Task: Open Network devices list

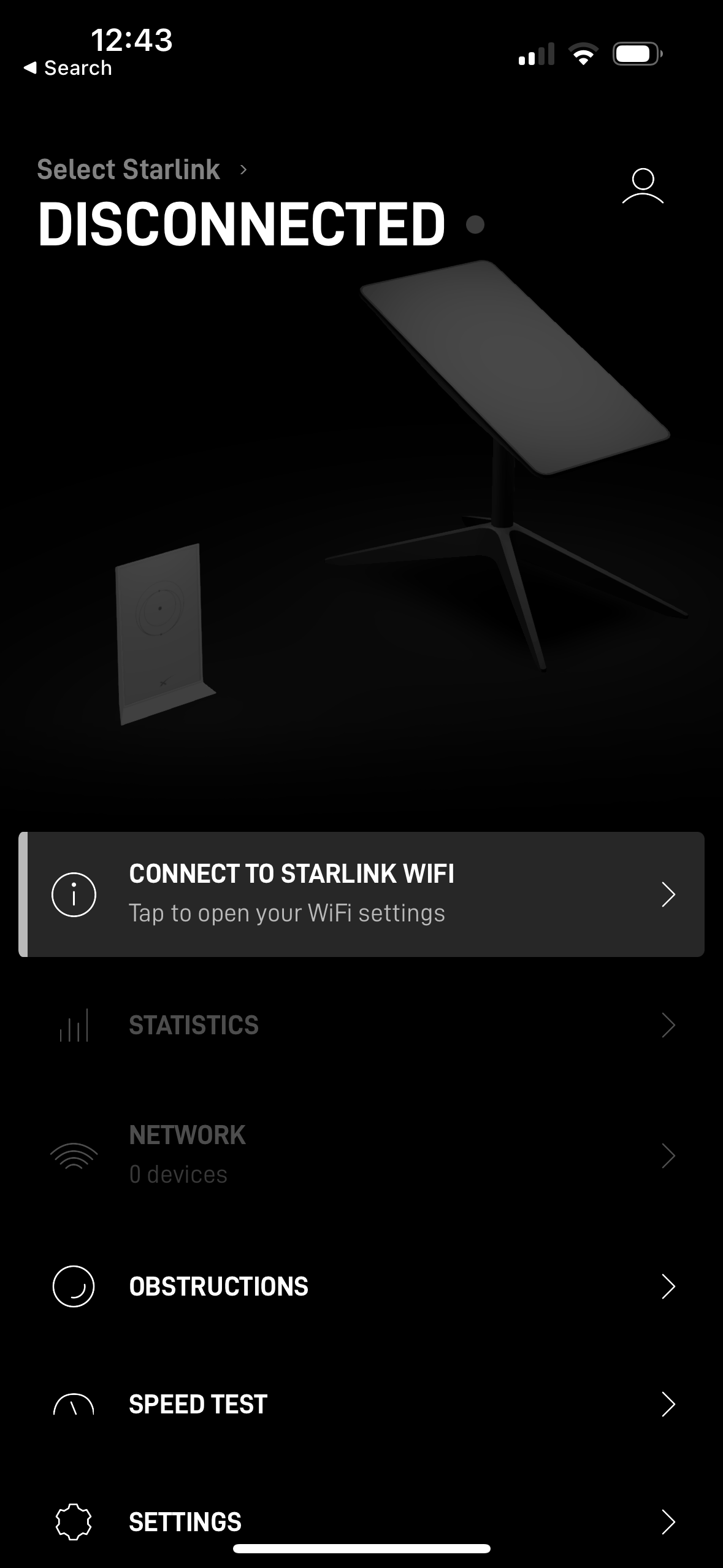Action: 361,1154
